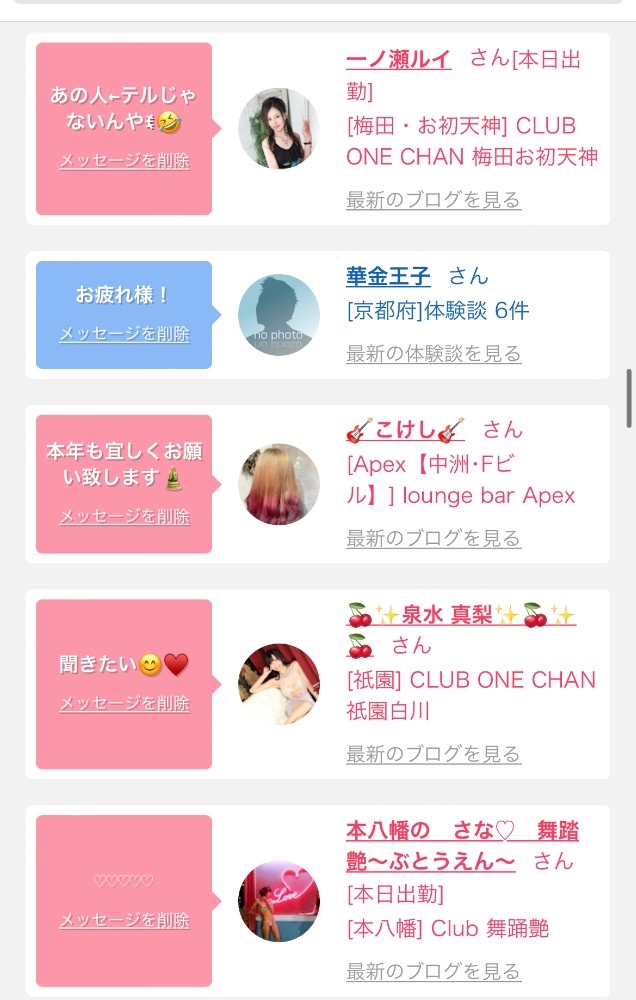This screenshot has width=636, height=1000.
Task: View latest blog of 泉水 真梨
Action: pos(434,754)
